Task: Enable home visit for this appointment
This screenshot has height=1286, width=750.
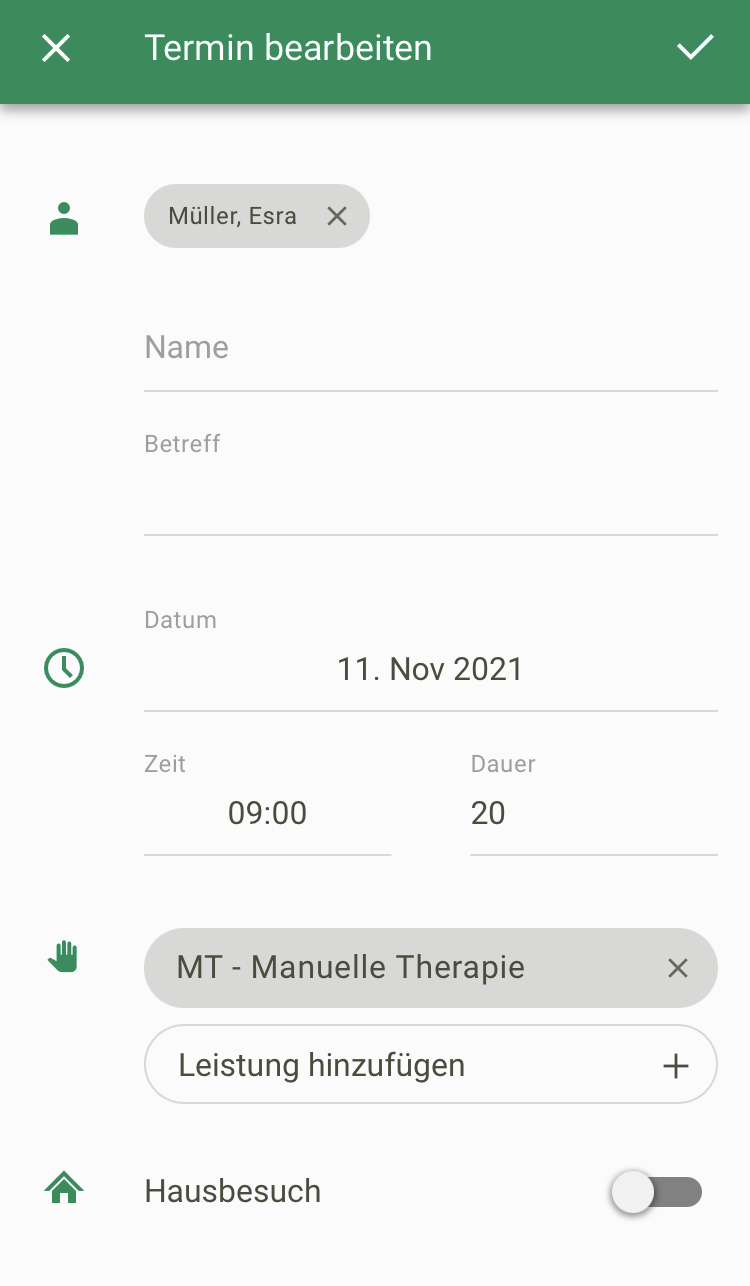Action: click(x=655, y=1191)
